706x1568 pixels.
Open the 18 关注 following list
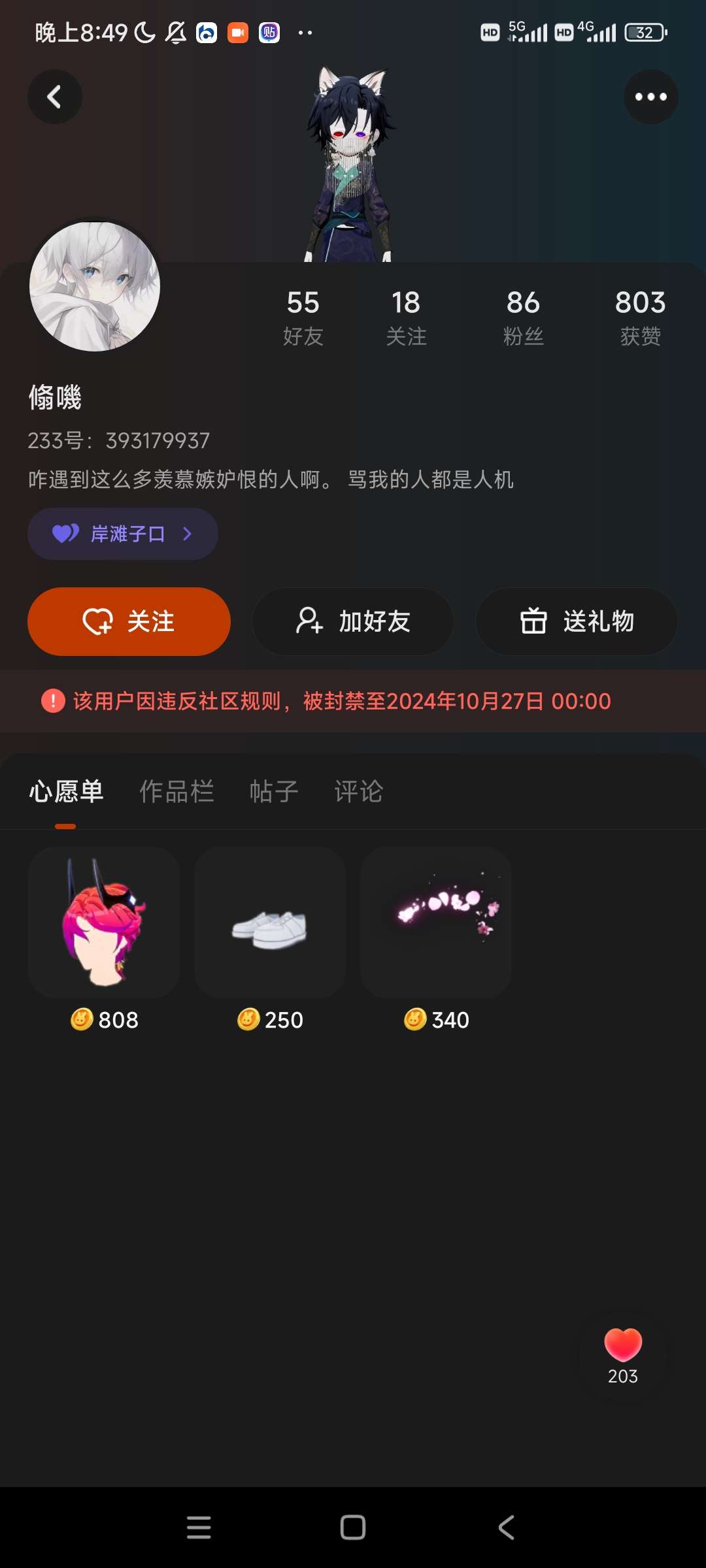[406, 317]
